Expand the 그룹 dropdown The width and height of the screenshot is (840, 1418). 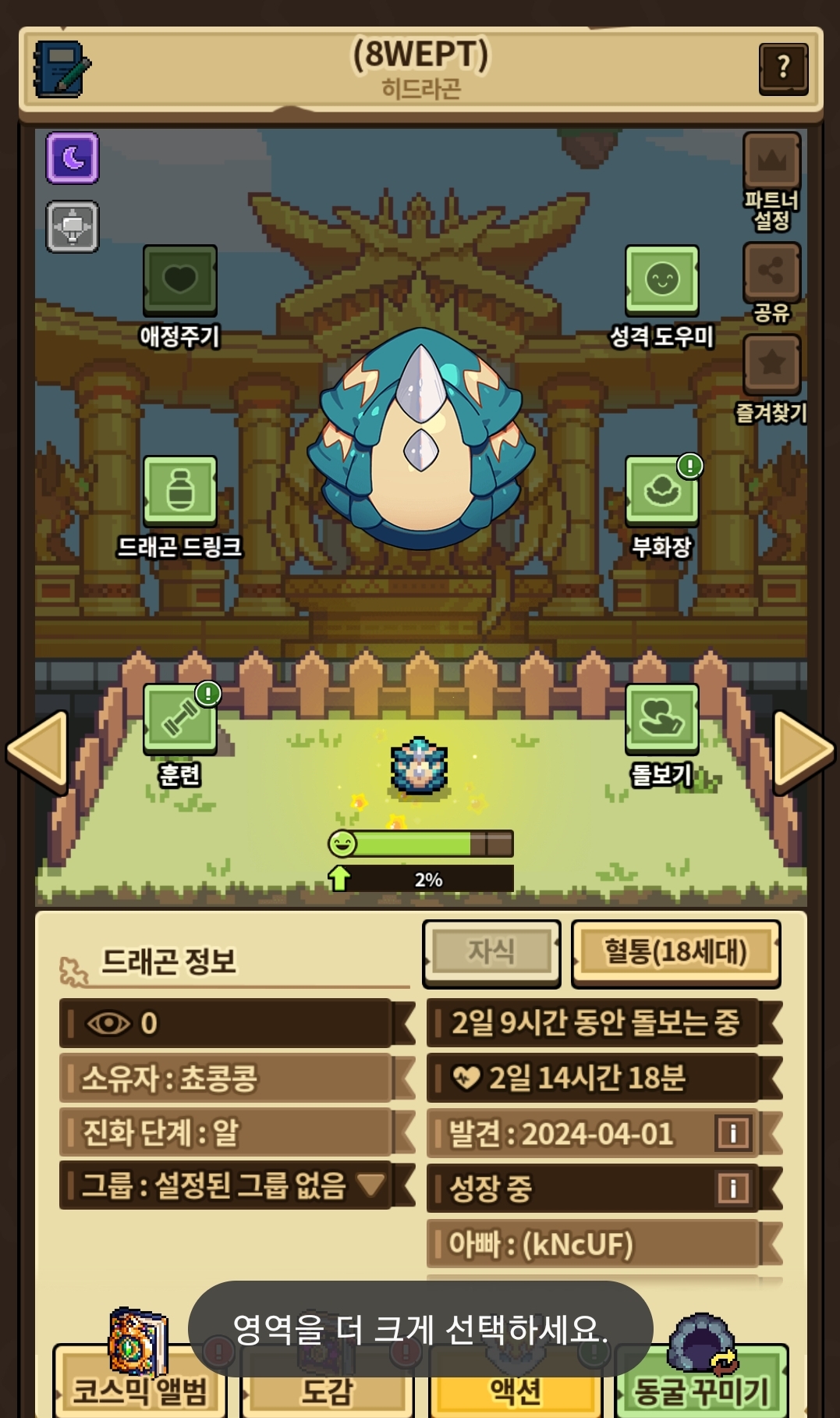pos(371,1185)
